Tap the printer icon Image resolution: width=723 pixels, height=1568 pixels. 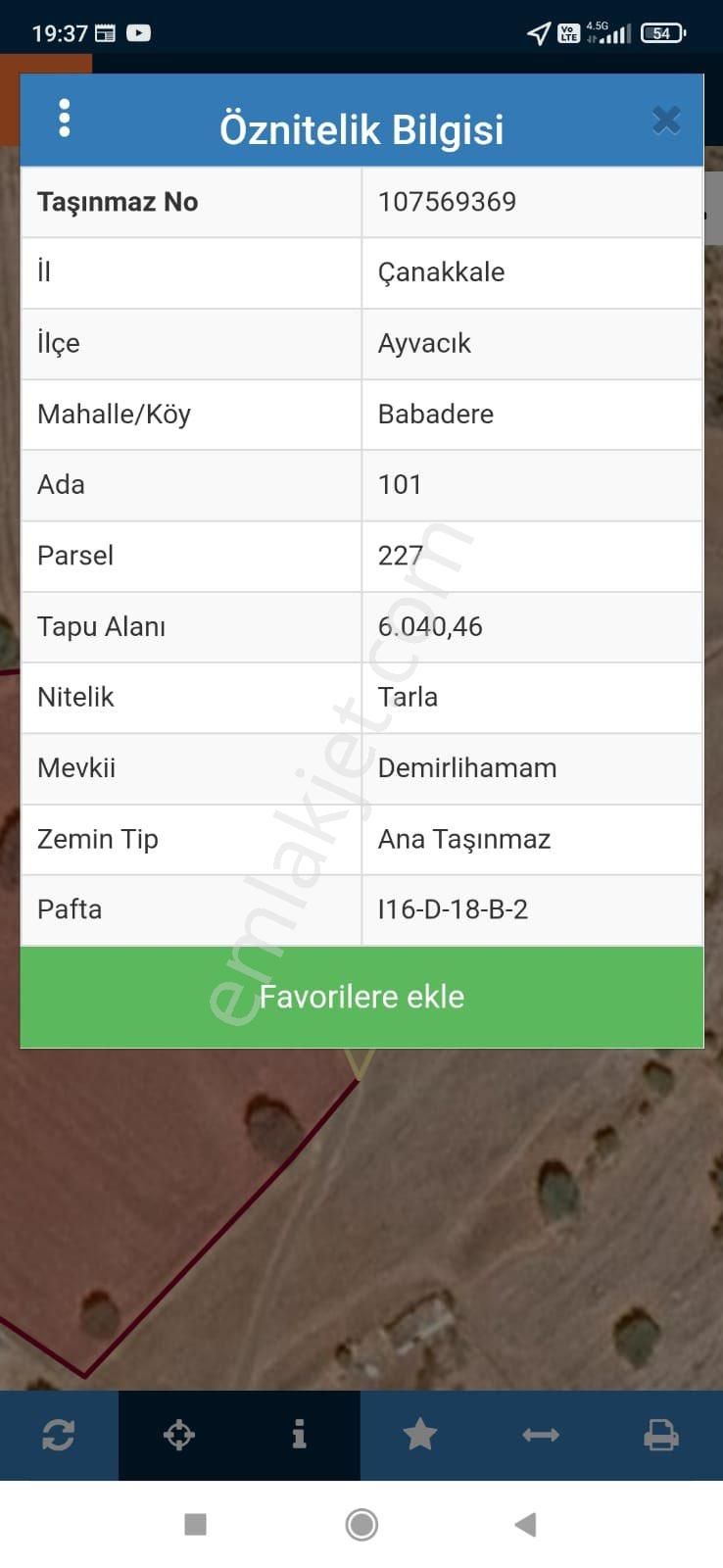[x=661, y=1436]
